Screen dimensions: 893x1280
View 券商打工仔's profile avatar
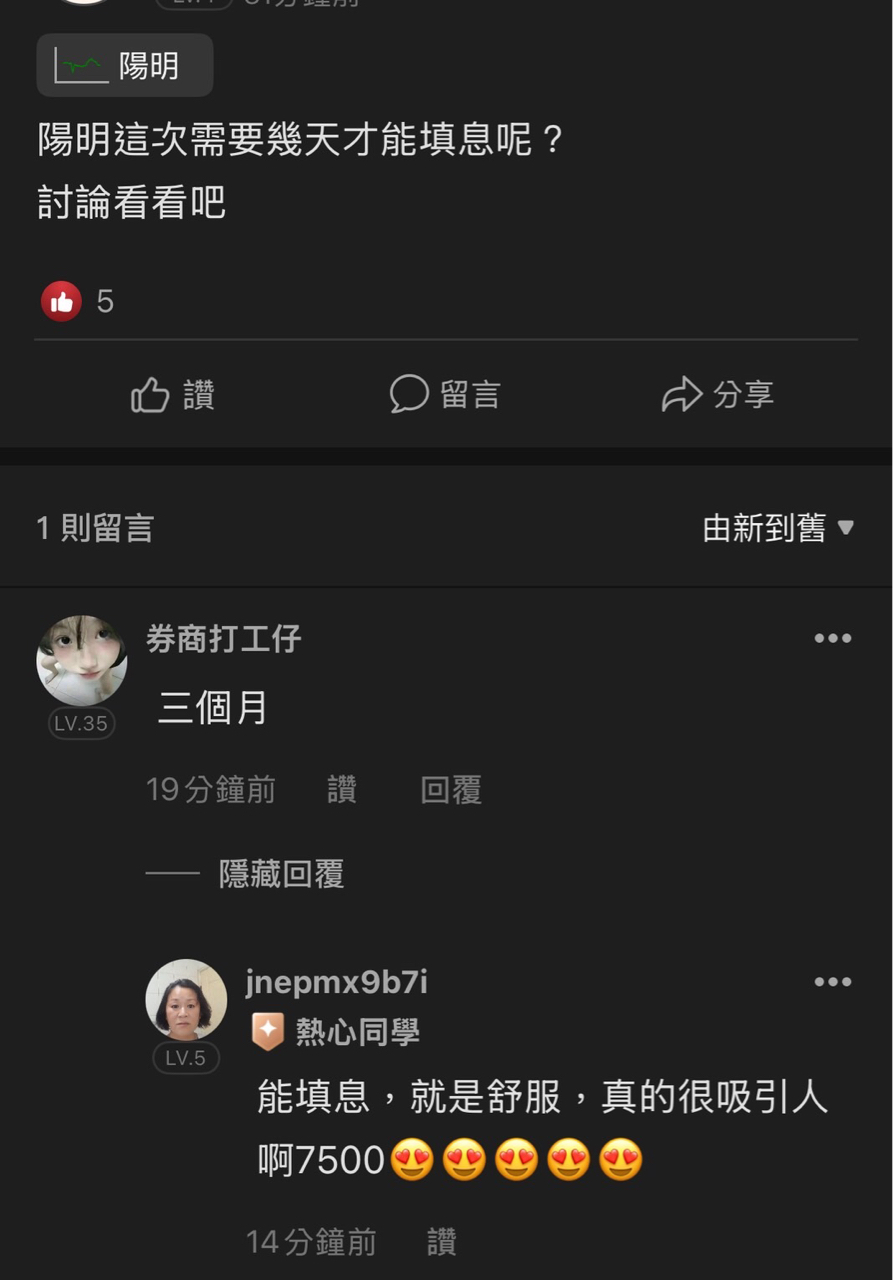point(81,661)
